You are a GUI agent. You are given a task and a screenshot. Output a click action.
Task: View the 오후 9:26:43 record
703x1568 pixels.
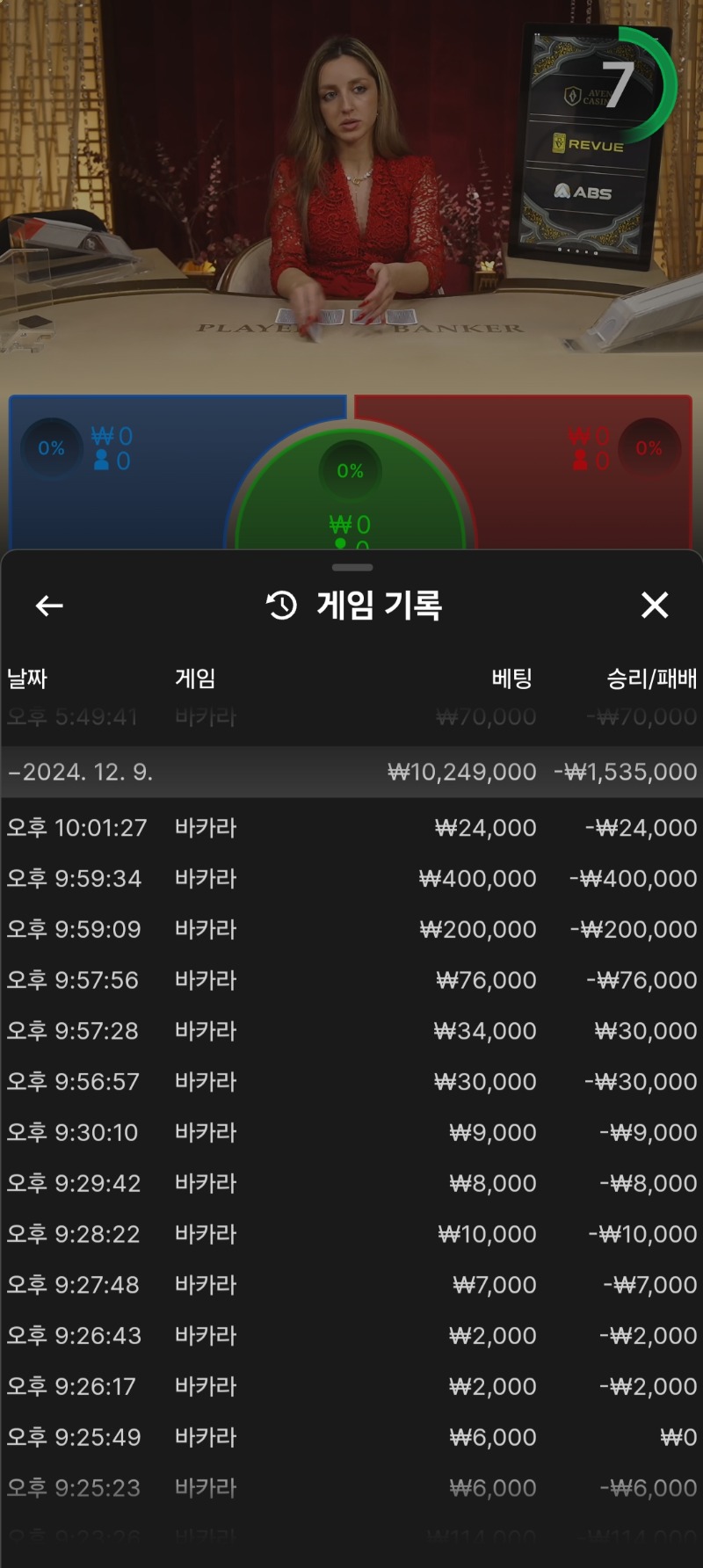351,1336
